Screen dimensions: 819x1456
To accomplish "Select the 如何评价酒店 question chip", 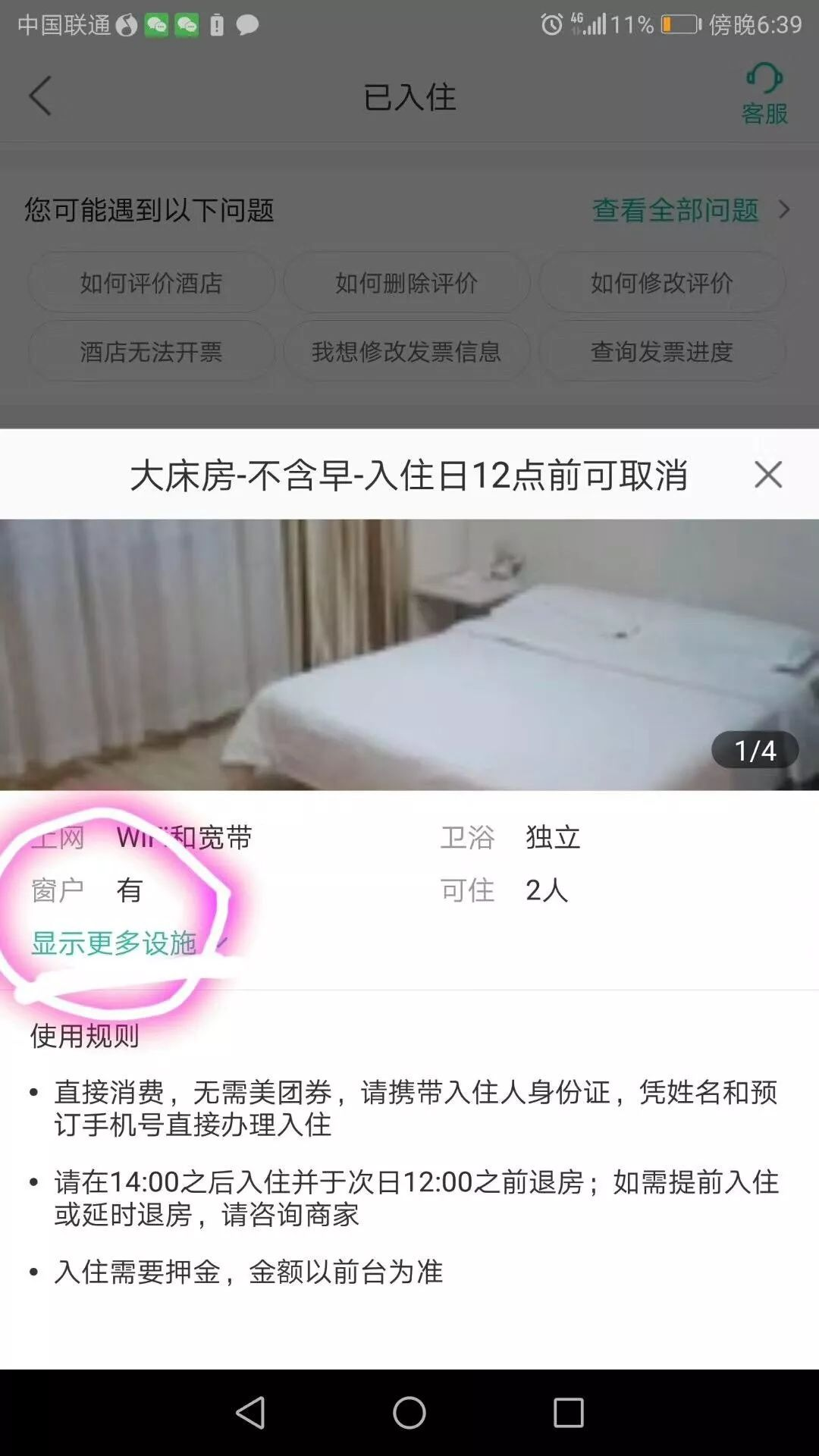I will click(152, 283).
